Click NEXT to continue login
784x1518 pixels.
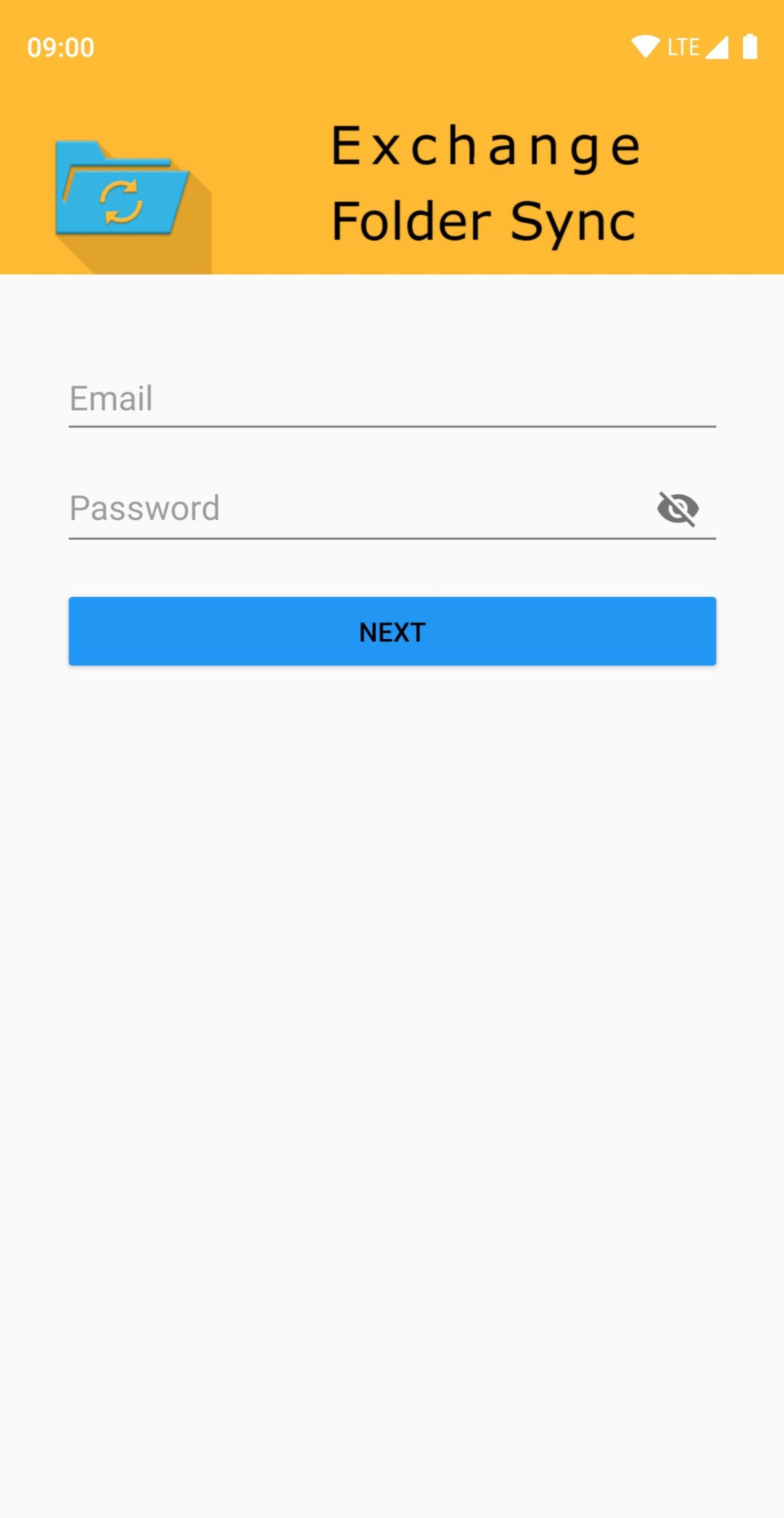tap(392, 632)
